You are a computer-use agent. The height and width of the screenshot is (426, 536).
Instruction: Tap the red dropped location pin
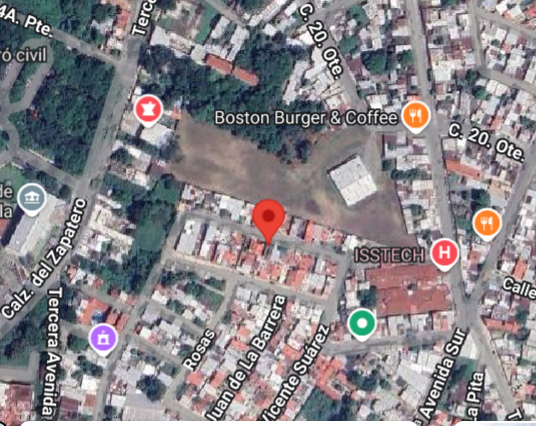[269, 221]
